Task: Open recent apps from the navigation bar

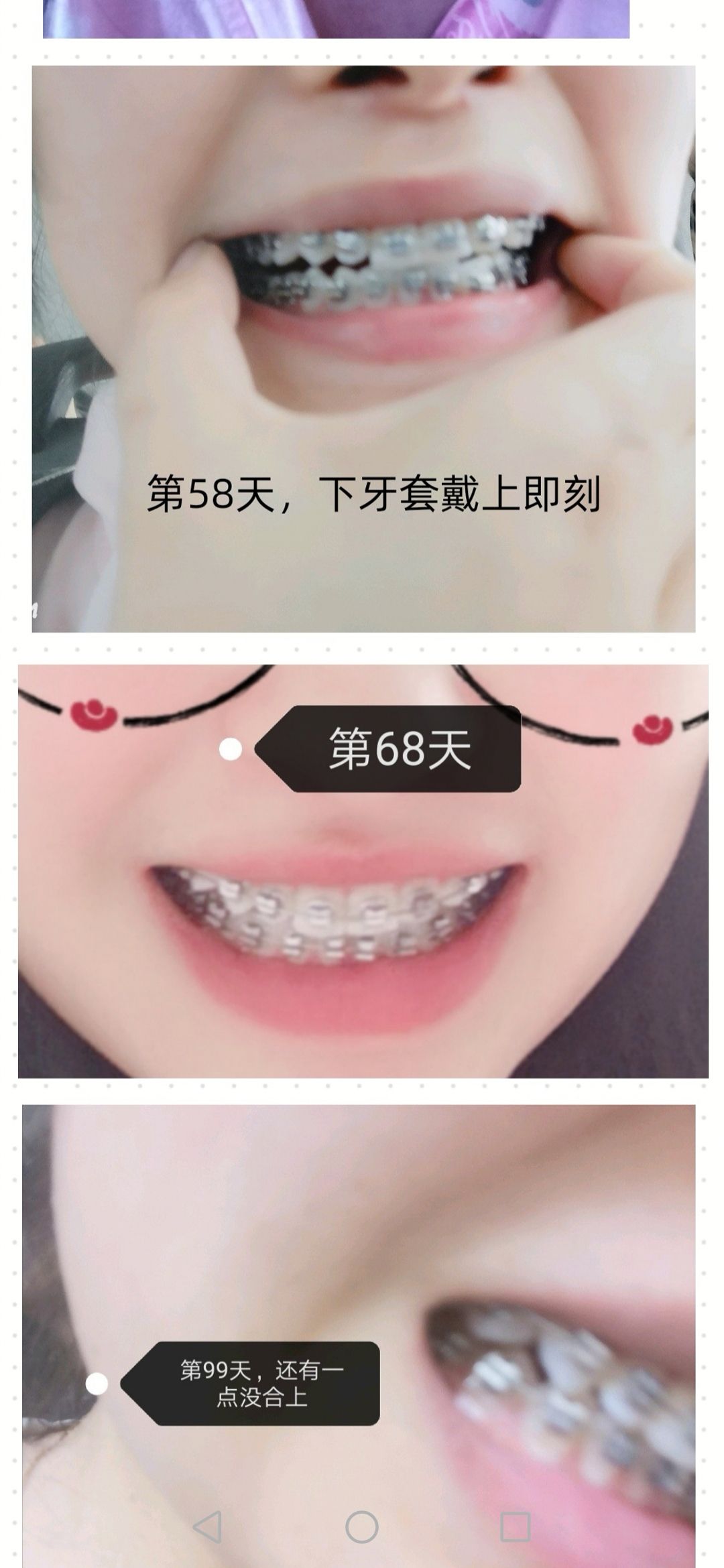Action: coord(516,1526)
